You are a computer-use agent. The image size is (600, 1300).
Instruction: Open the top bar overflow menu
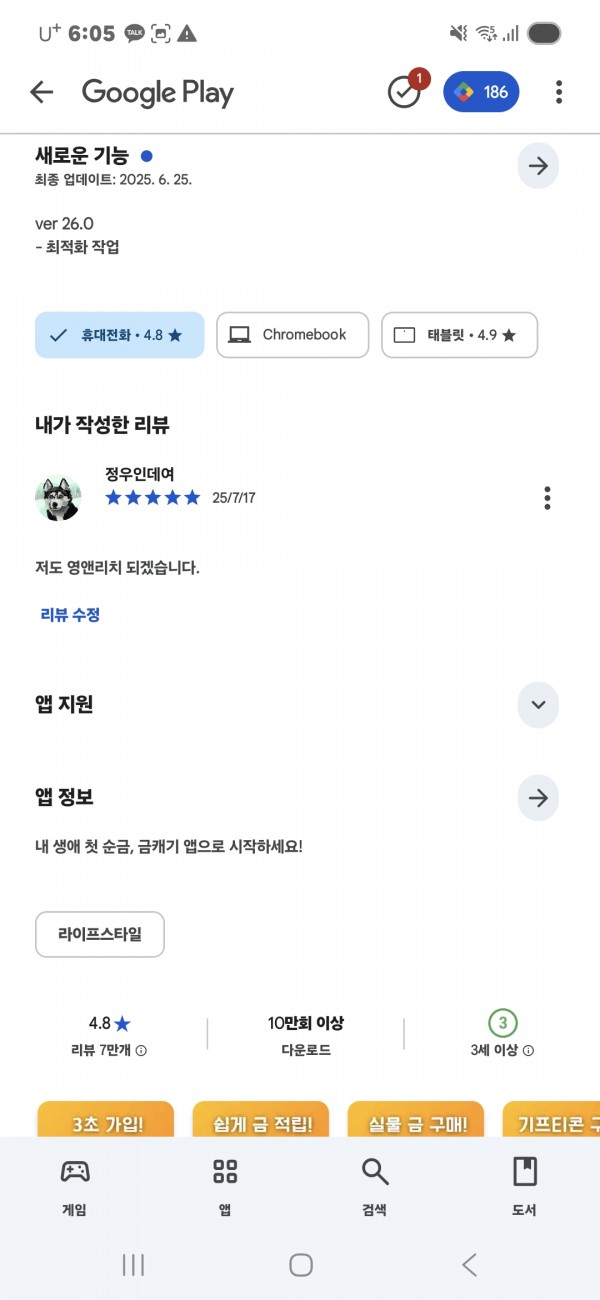tap(558, 92)
